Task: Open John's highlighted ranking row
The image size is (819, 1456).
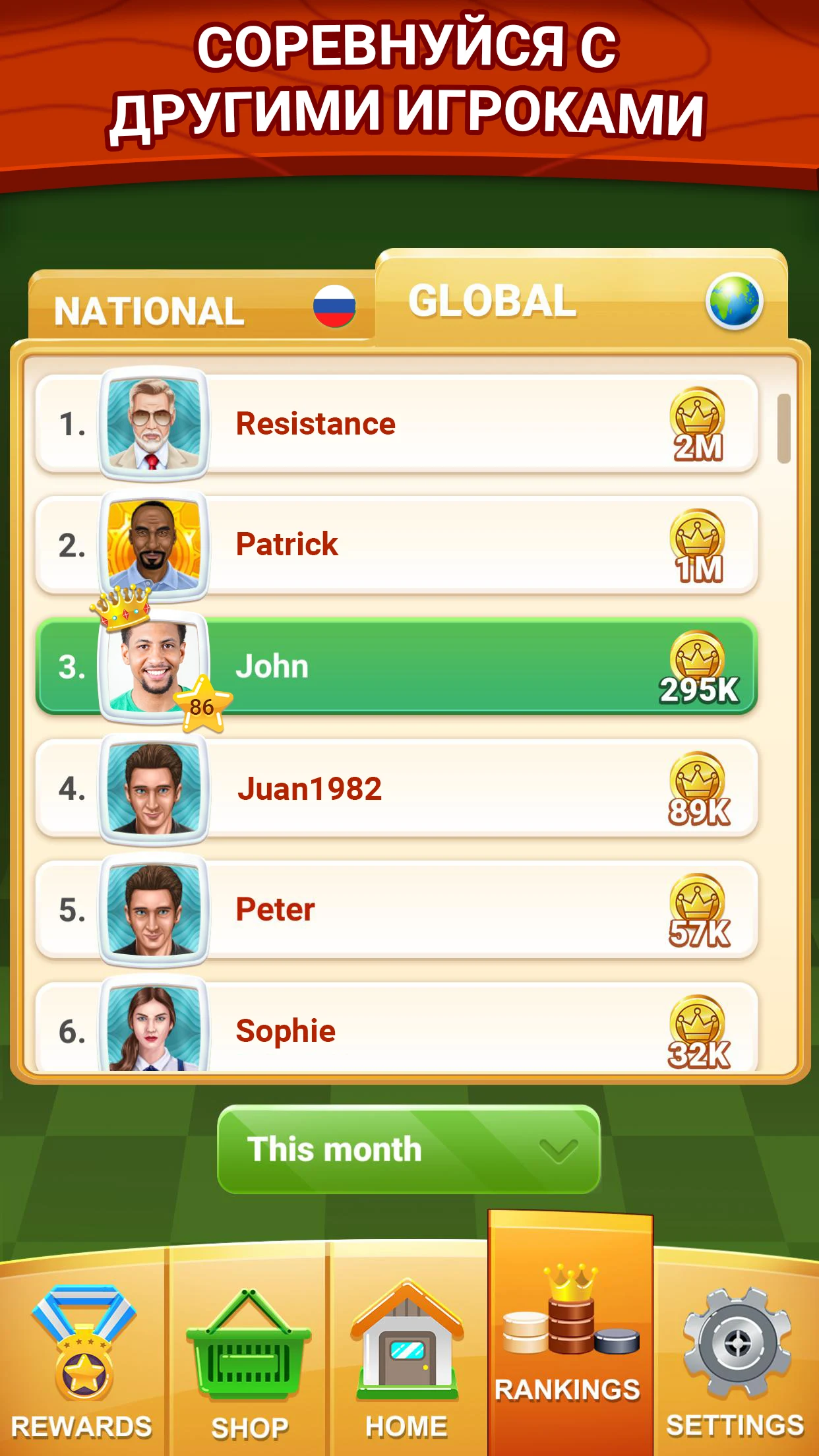Action: click(x=396, y=666)
